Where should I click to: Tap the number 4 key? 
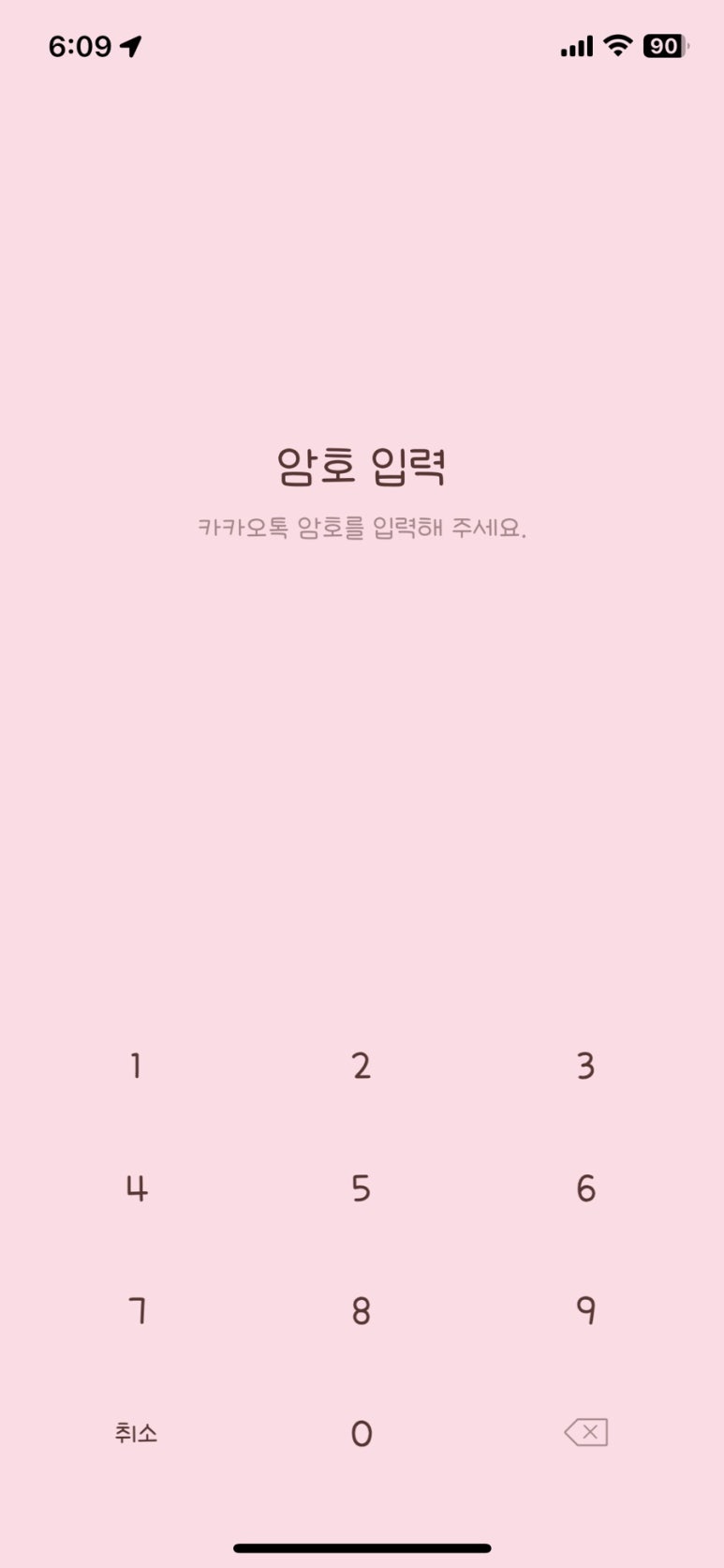tap(137, 1188)
